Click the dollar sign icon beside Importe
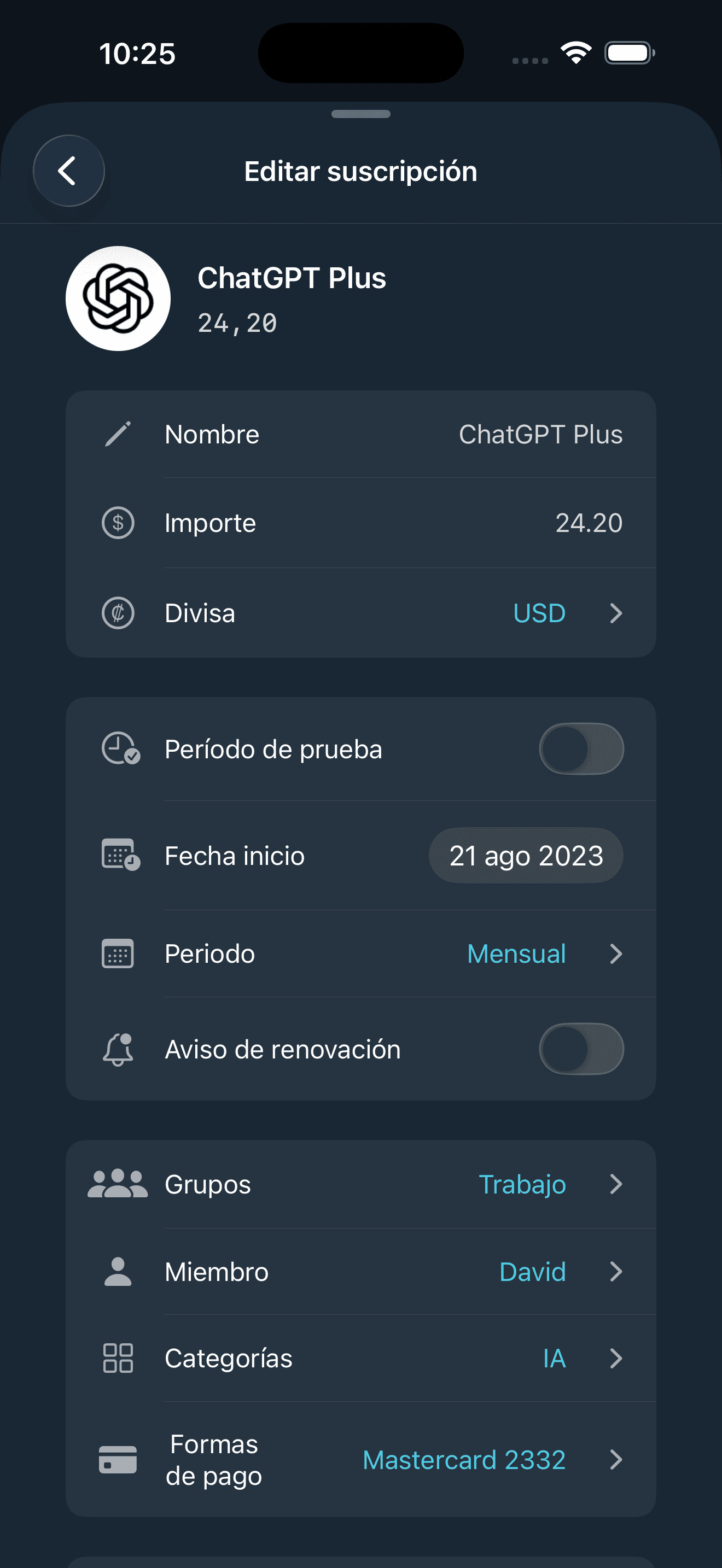This screenshot has width=722, height=1568. (x=118, y=522)
